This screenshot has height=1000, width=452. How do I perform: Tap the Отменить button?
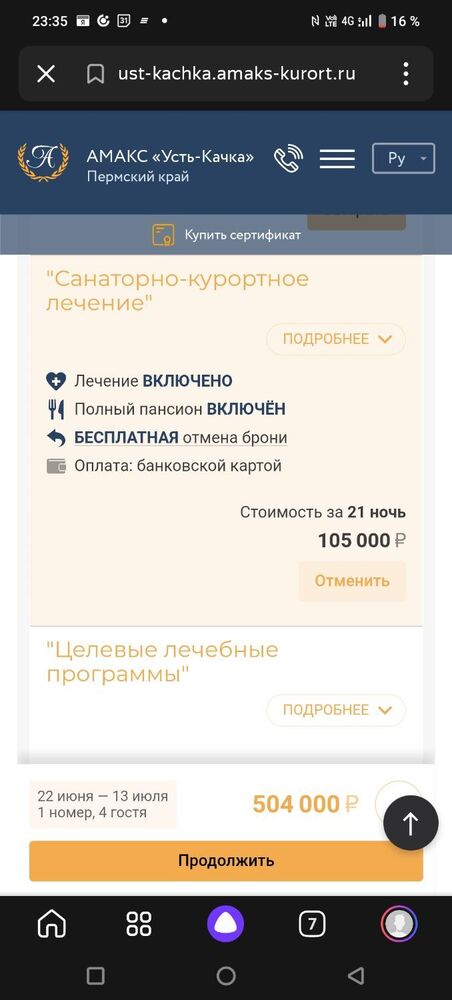(352, 581)
